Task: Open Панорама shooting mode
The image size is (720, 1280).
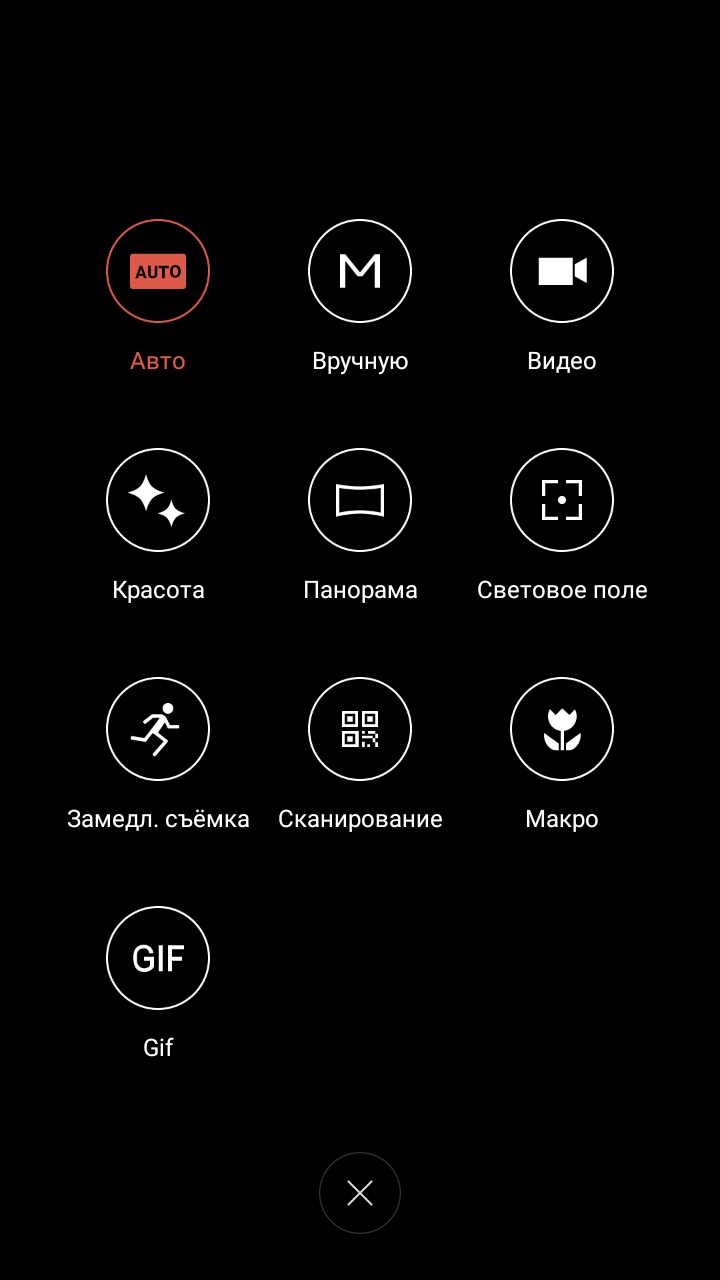Action: click(360, 500)
